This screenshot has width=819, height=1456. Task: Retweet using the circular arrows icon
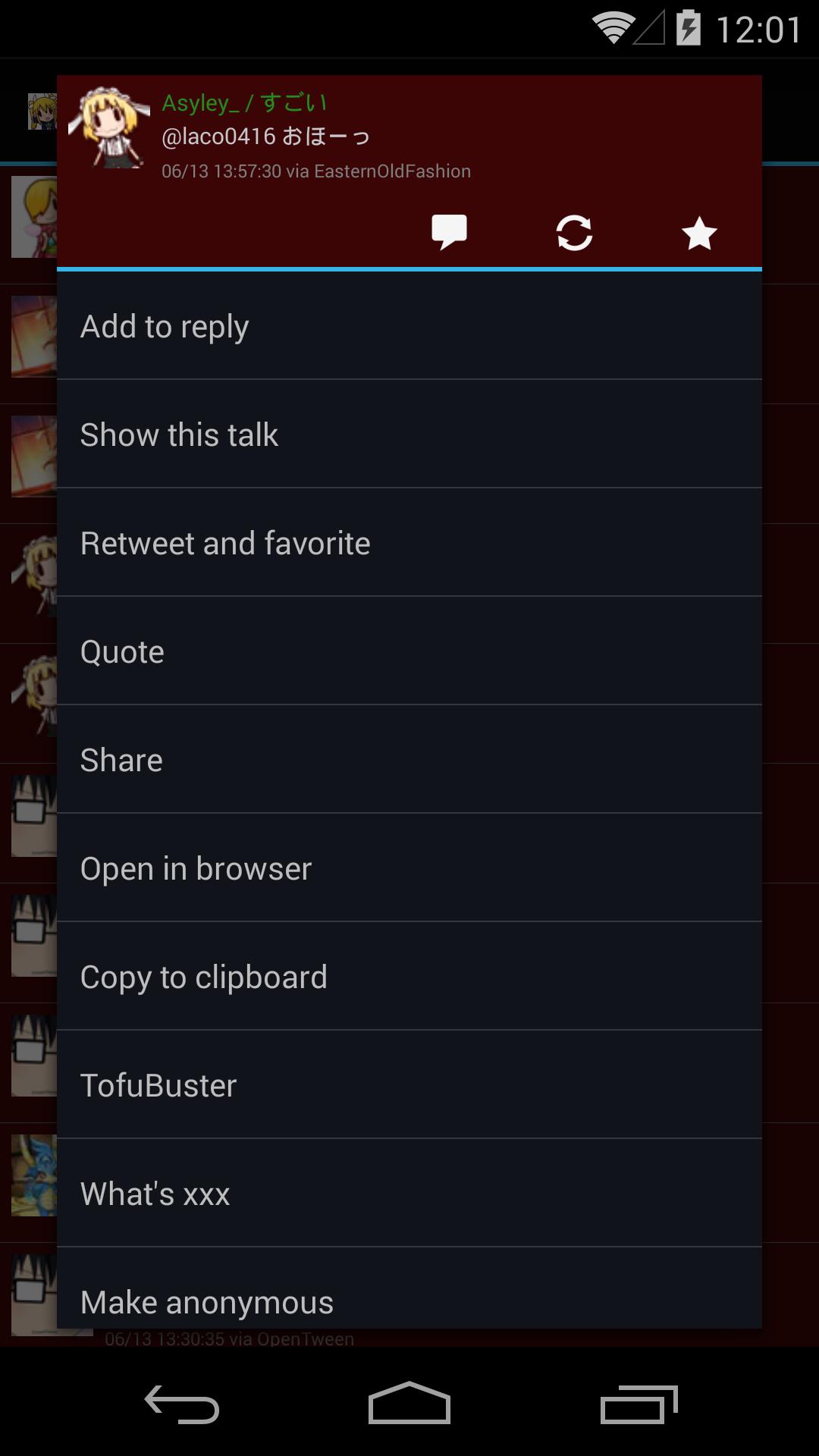point(574,233)
